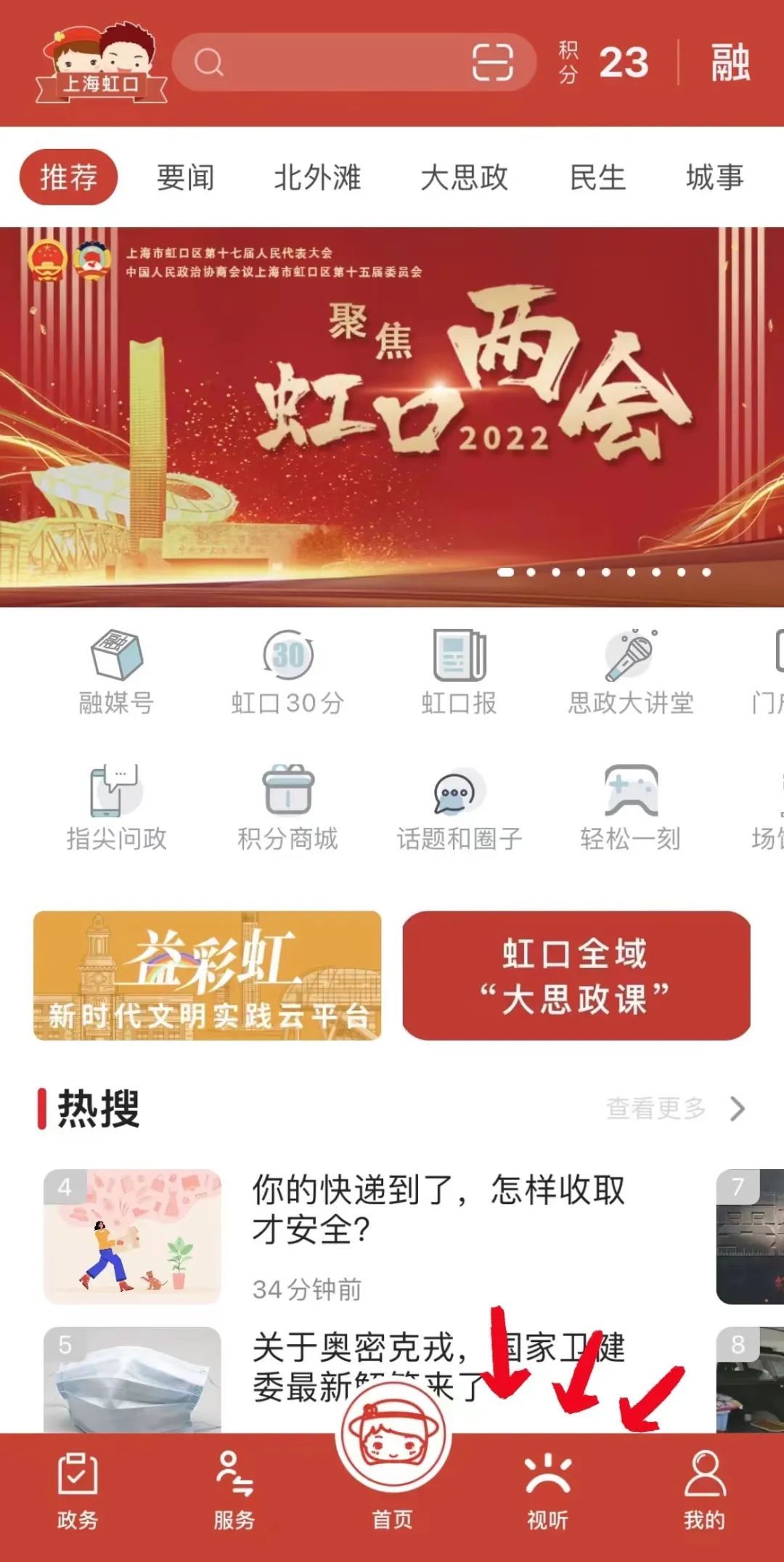Open 虹口报 newspaper shortcut

pyautogui.click(x=459, y=672)
